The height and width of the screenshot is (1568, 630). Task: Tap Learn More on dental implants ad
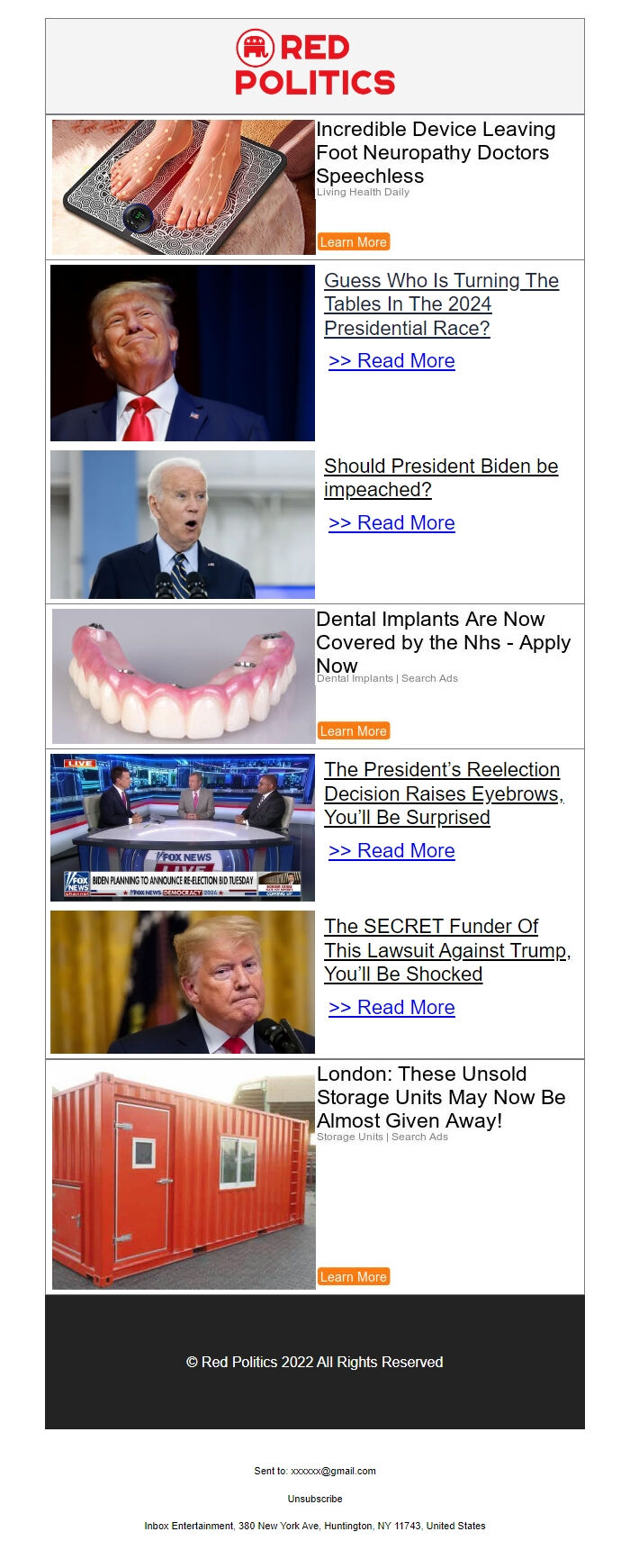coord(354,731)
